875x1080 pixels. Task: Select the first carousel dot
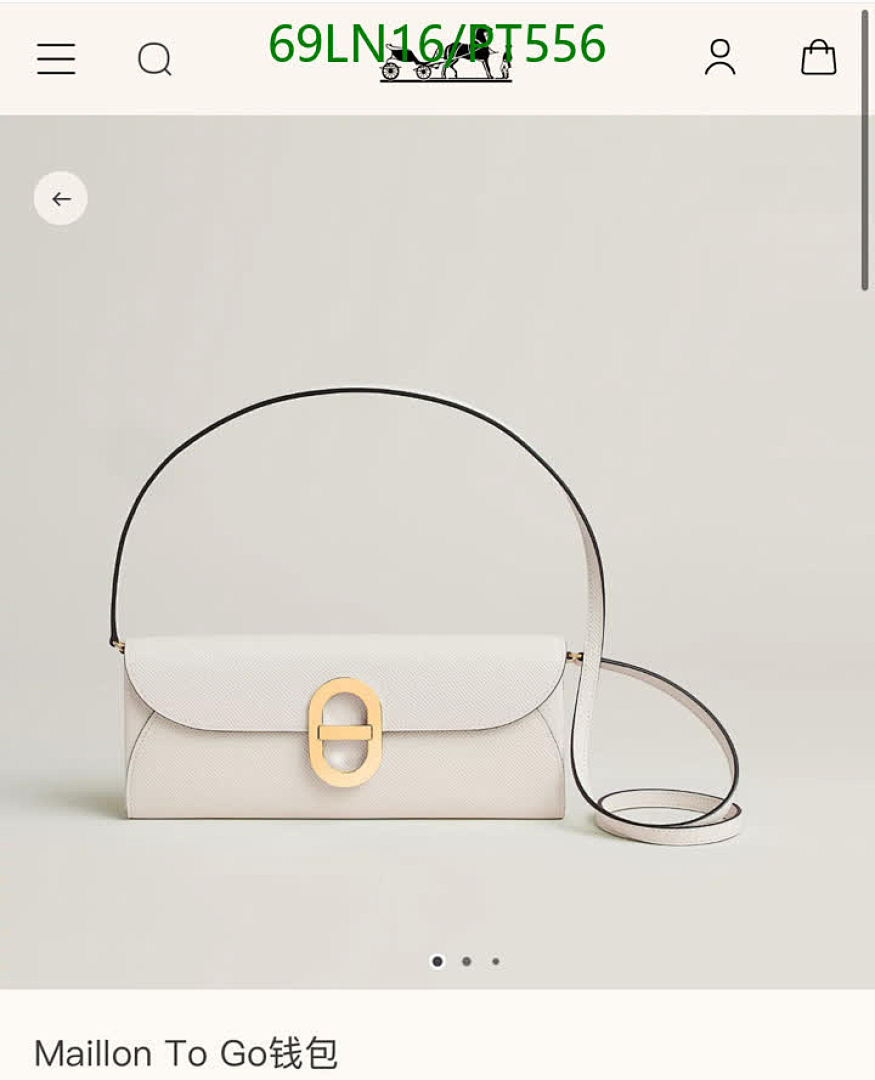437,961
